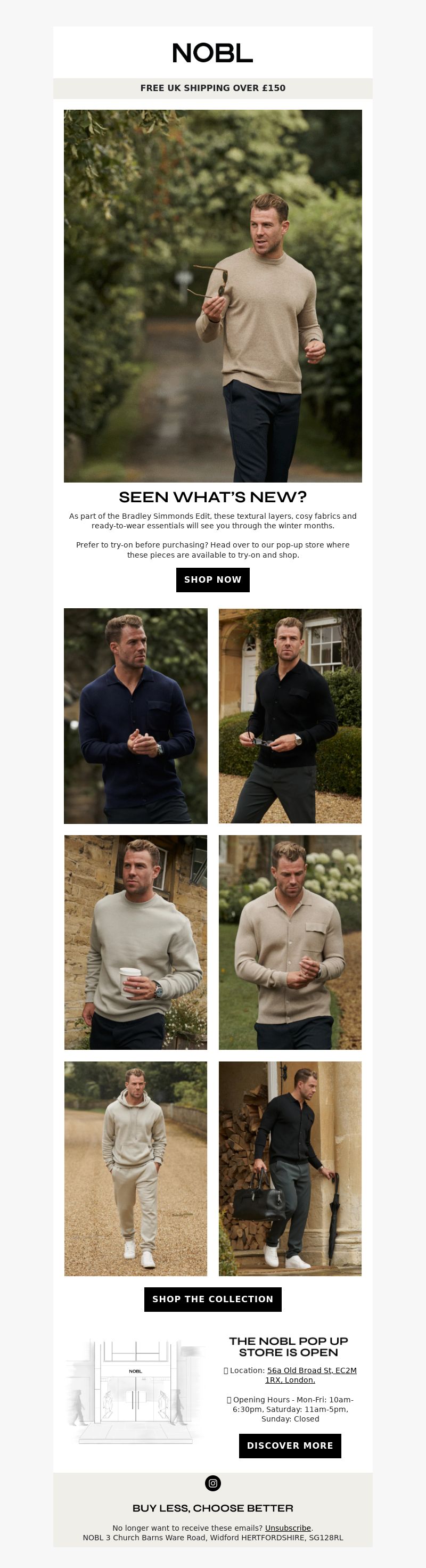View the black shirt with duffle bag photo
The image size is (426, 1568).
pyautogui.click(x=290, y=1169)
